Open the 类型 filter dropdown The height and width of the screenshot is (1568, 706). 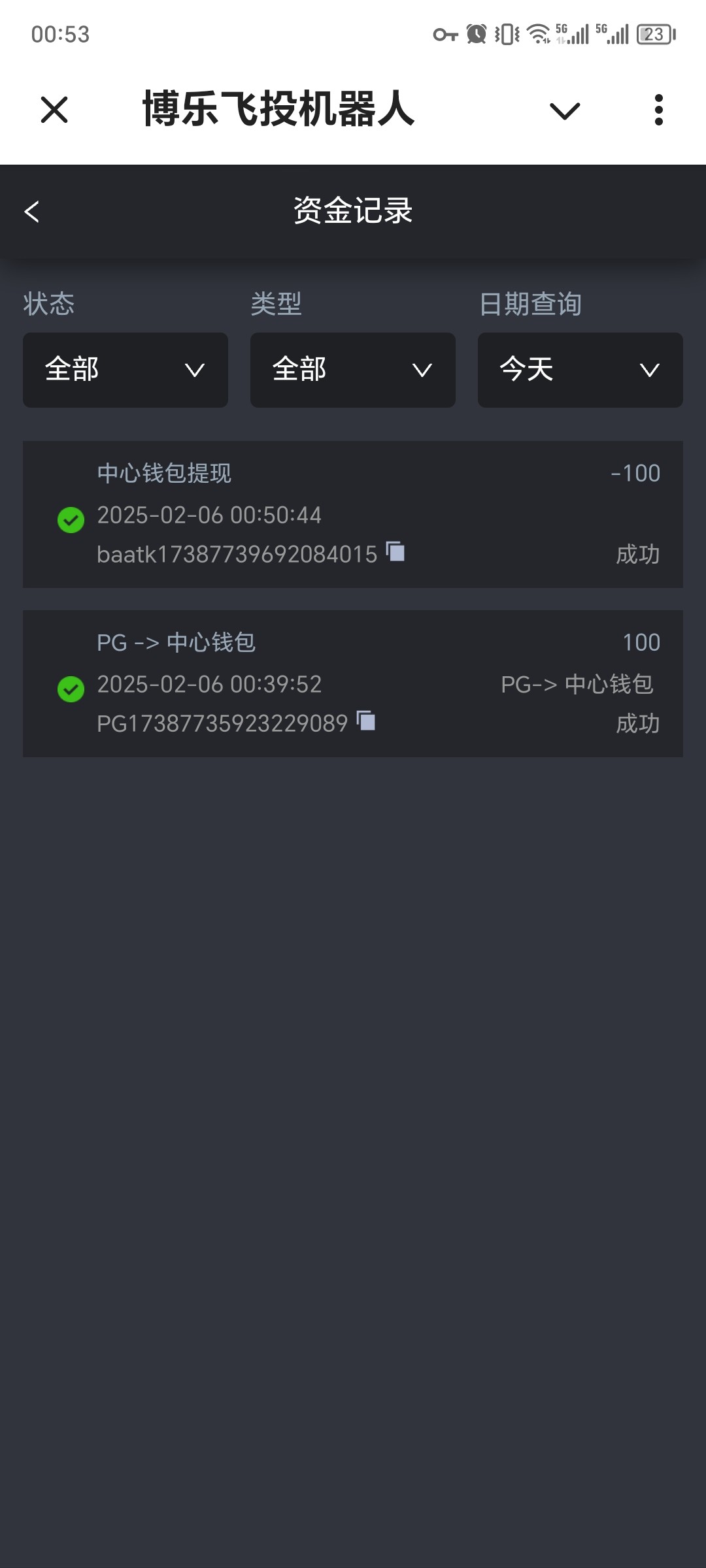point(353,370)
